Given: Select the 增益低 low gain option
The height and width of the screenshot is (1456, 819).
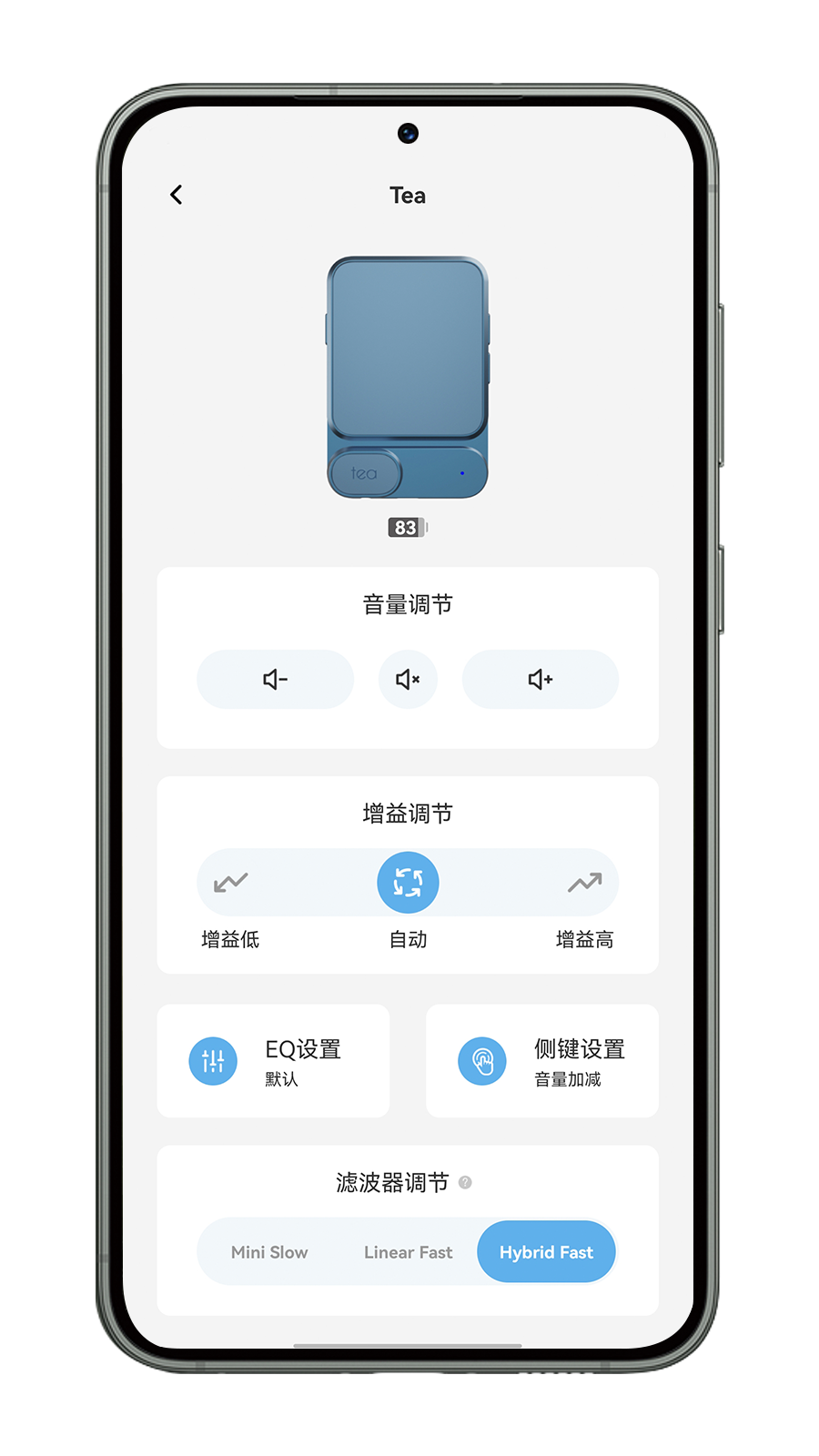Looking at the screenshot, I should (x=231, y=883).
